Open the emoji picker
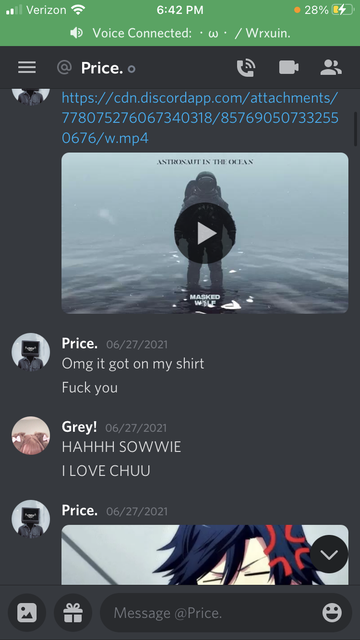 332,613
